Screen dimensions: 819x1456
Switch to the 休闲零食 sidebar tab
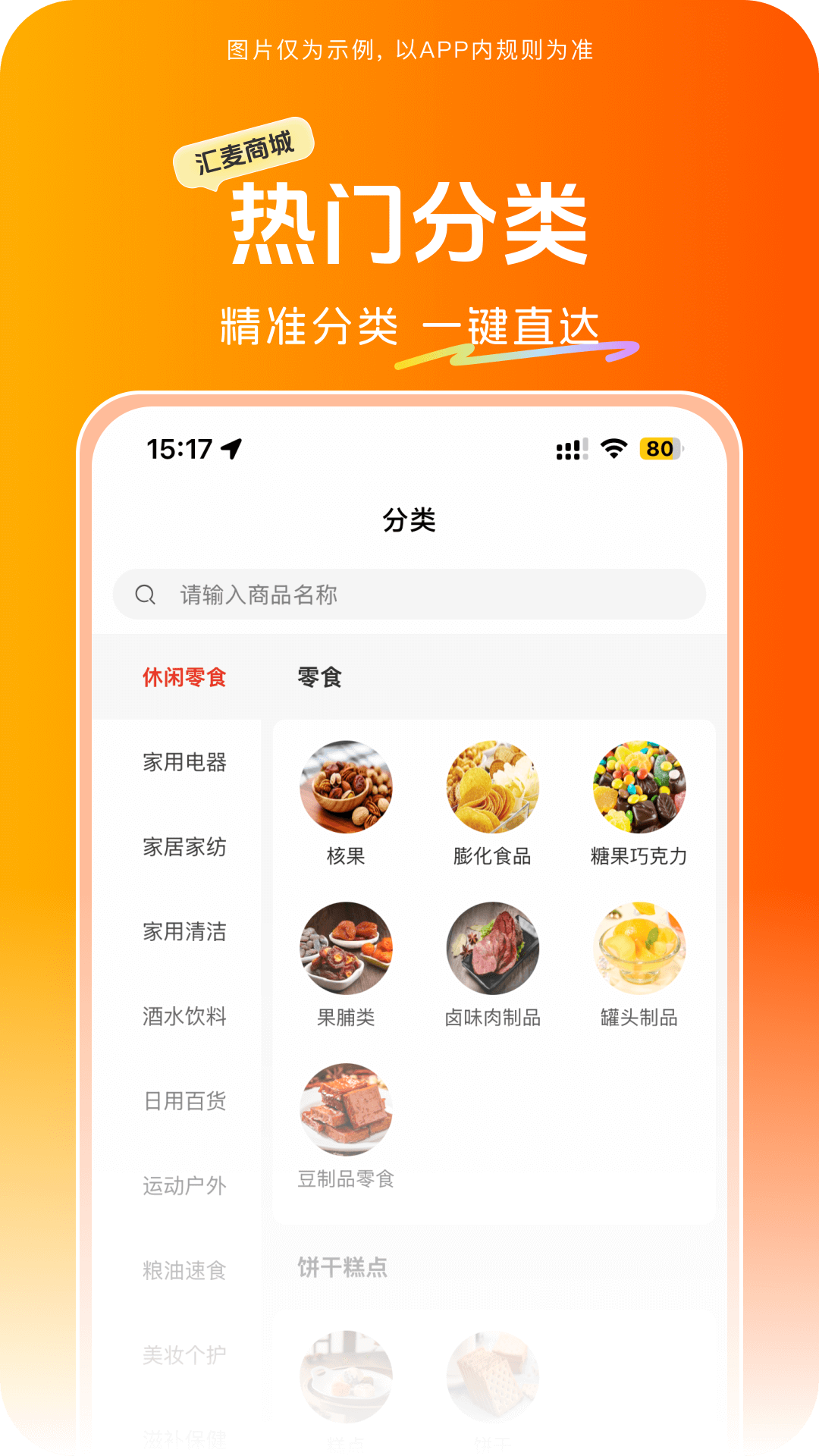(186, 677)
